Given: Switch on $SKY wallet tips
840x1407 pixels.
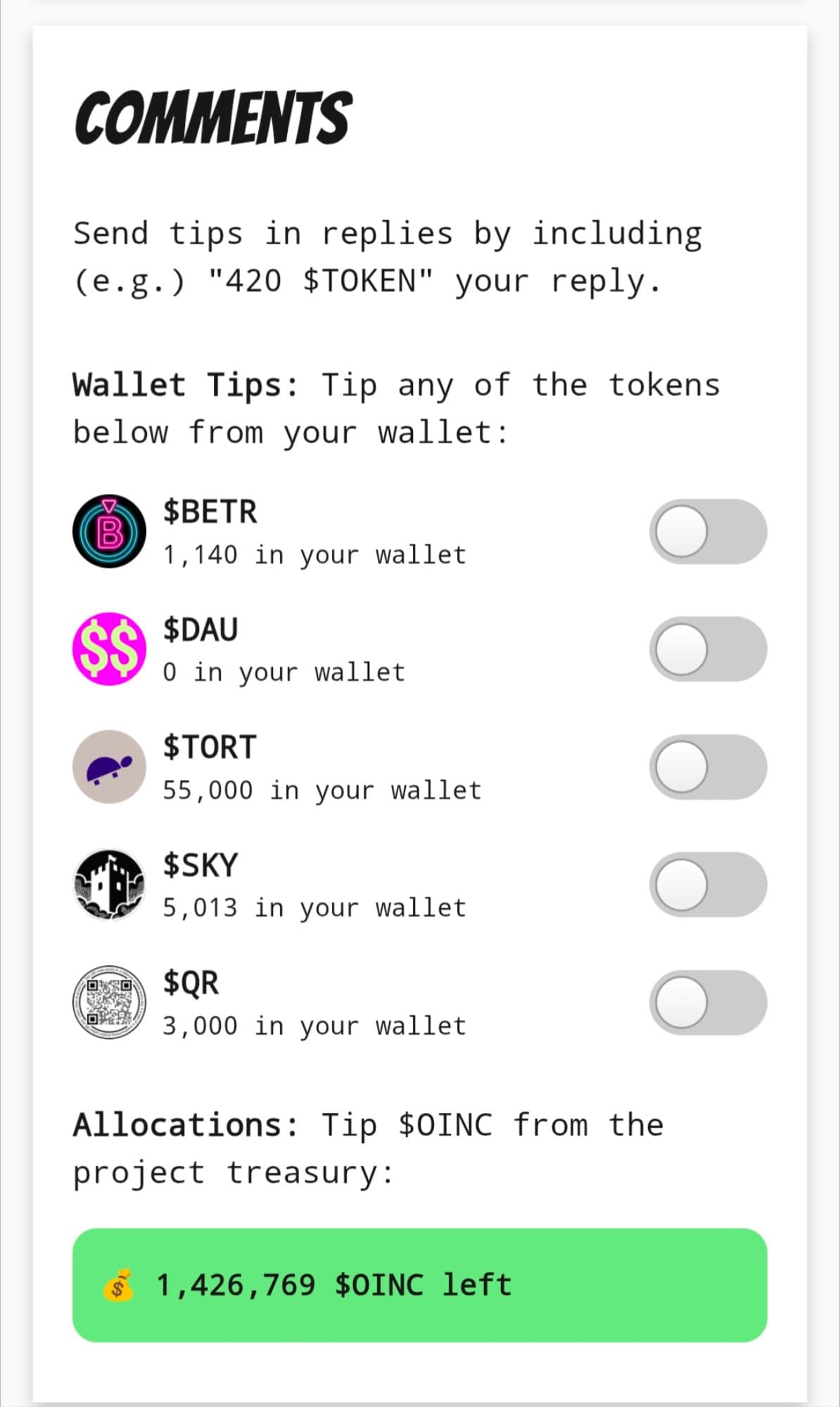Looking at the screenshot, I should pos(707,884).
